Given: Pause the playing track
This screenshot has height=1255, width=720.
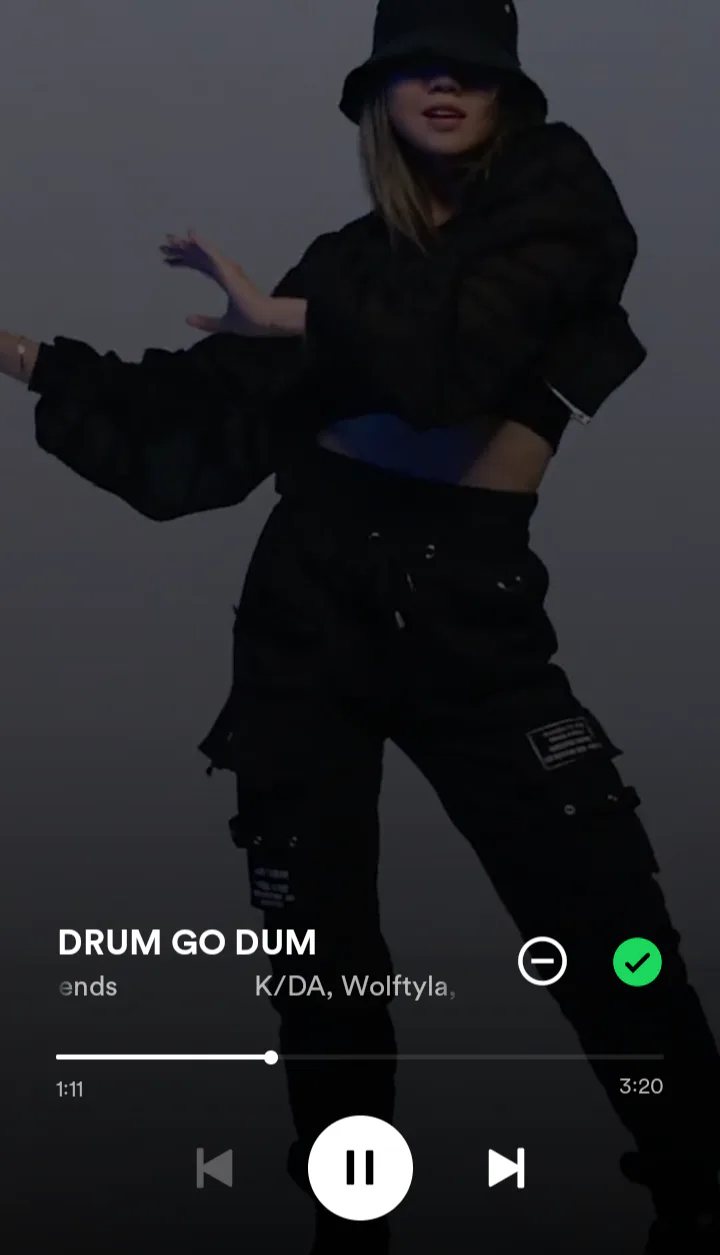Looking at the screenshot, I should (360, 1167).
